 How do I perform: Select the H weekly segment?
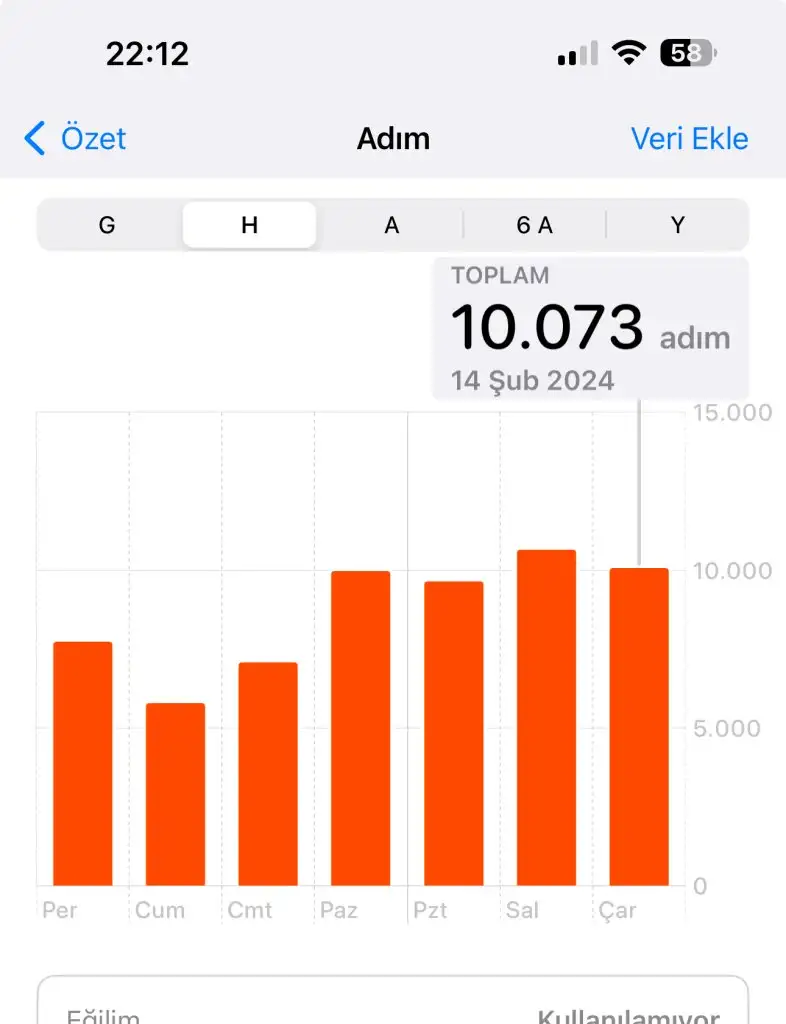coord(249,225)
